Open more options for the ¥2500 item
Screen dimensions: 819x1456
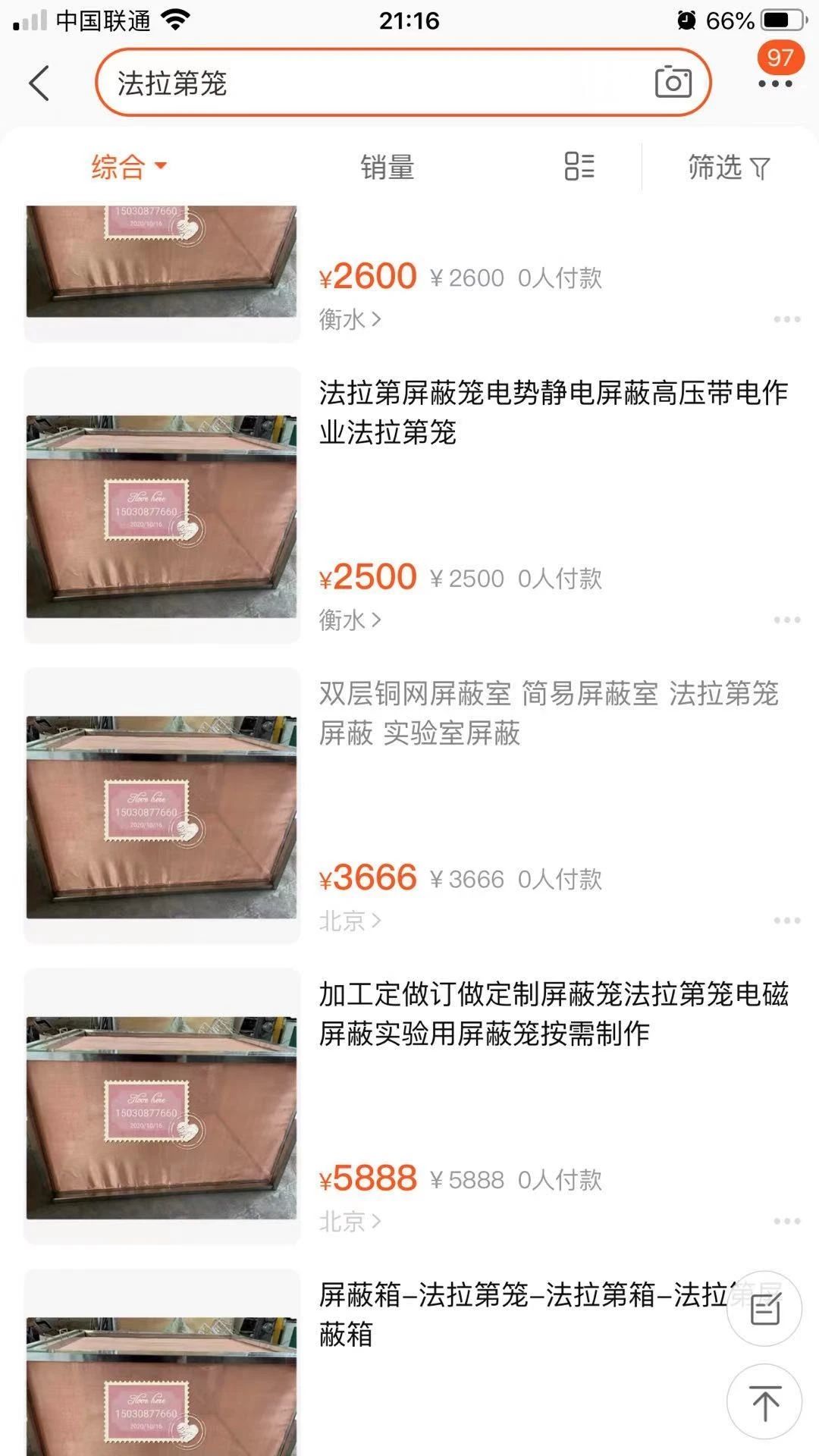click(x=786, y=620)
